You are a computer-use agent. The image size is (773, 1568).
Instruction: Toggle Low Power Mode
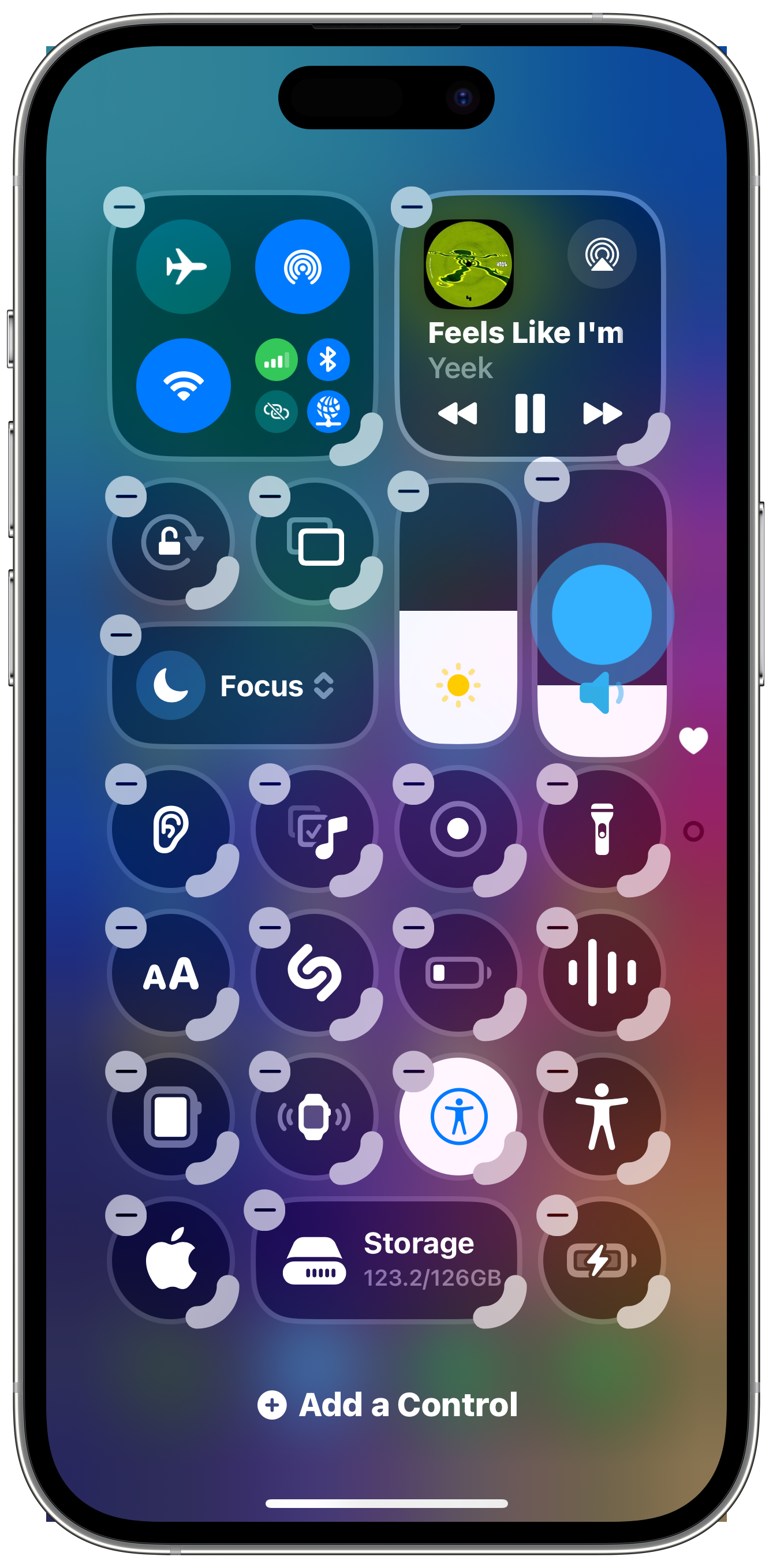[x=458, y=973]
